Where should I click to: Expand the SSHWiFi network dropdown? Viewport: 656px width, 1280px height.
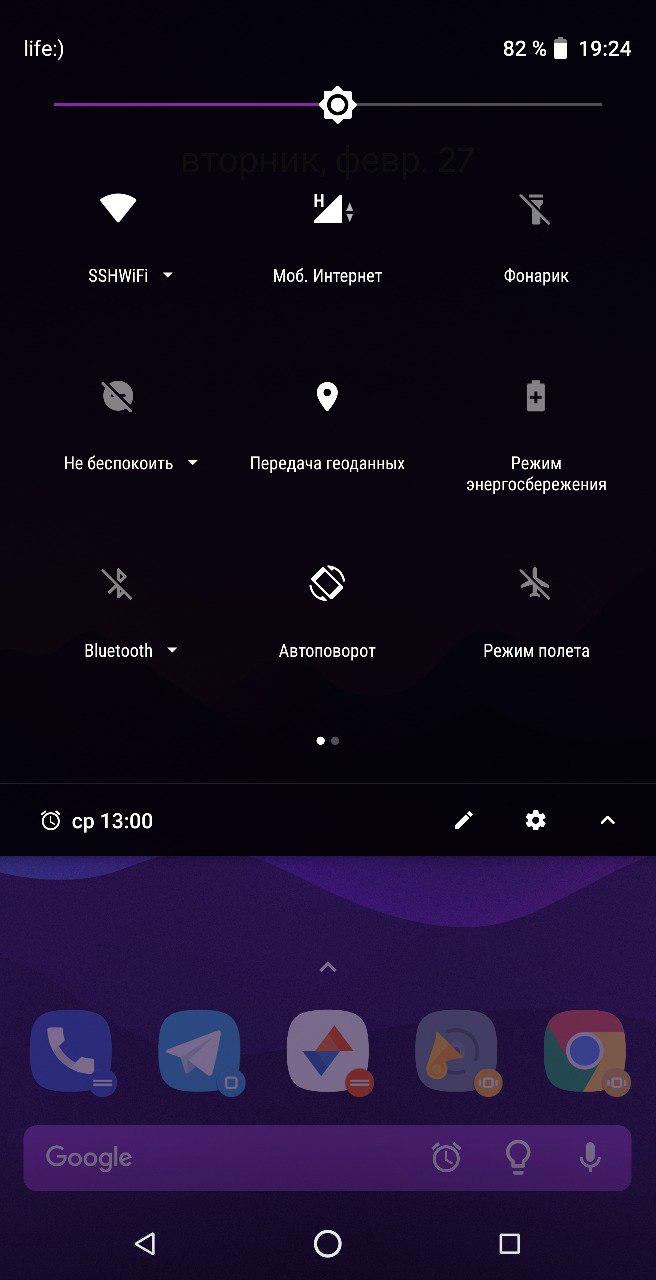tap(168, 275)
